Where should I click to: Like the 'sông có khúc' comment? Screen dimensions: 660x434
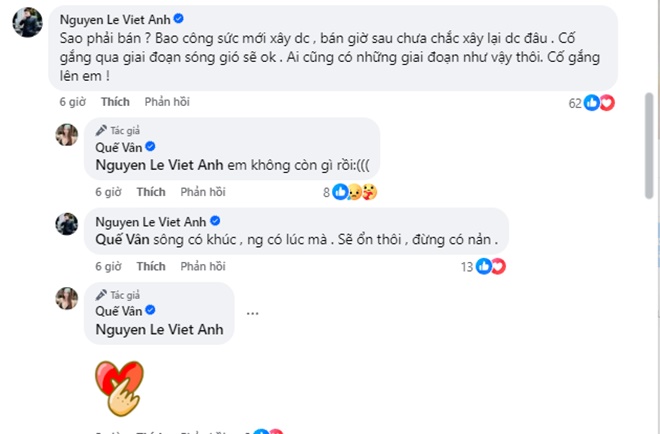coord(150,267)
